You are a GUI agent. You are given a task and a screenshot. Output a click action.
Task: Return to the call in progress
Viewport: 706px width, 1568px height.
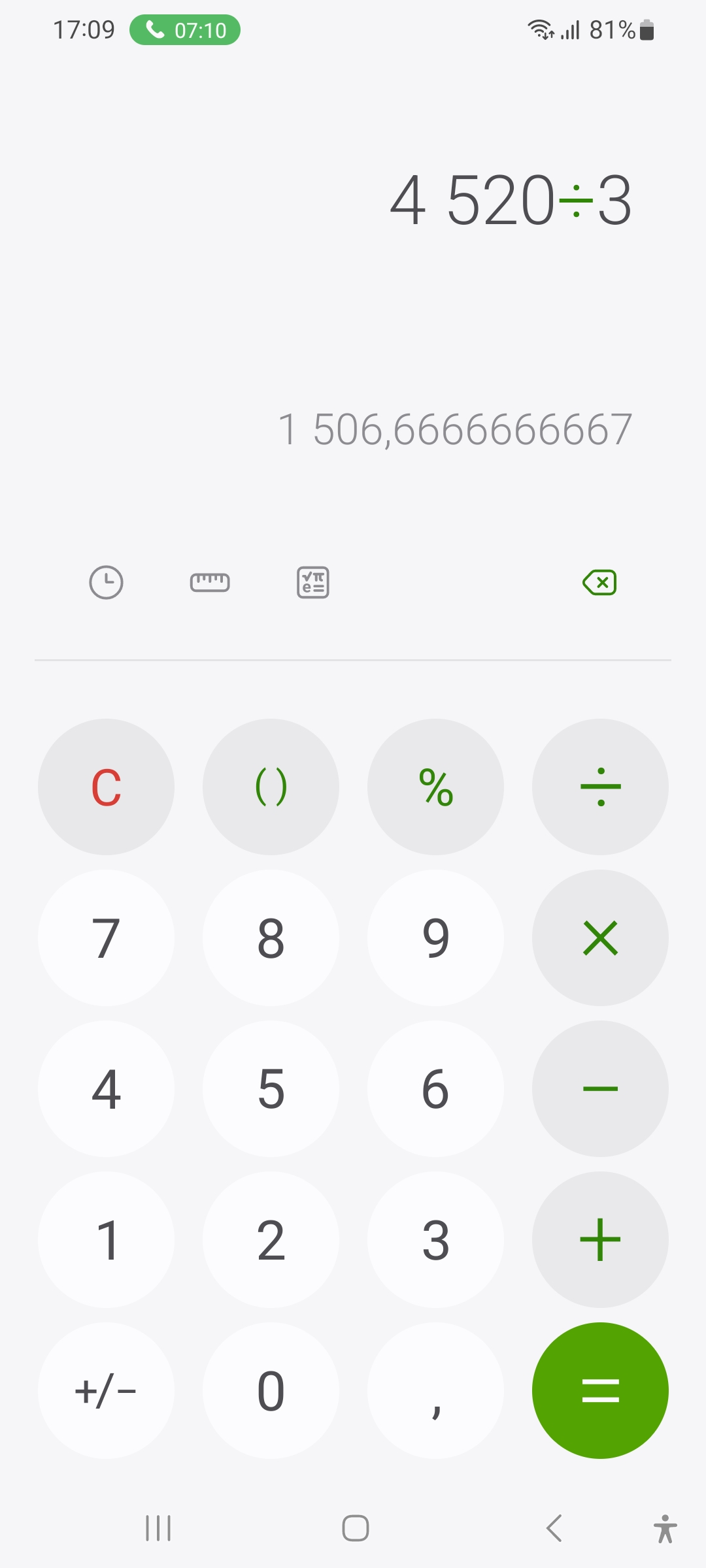pos(185,30)
